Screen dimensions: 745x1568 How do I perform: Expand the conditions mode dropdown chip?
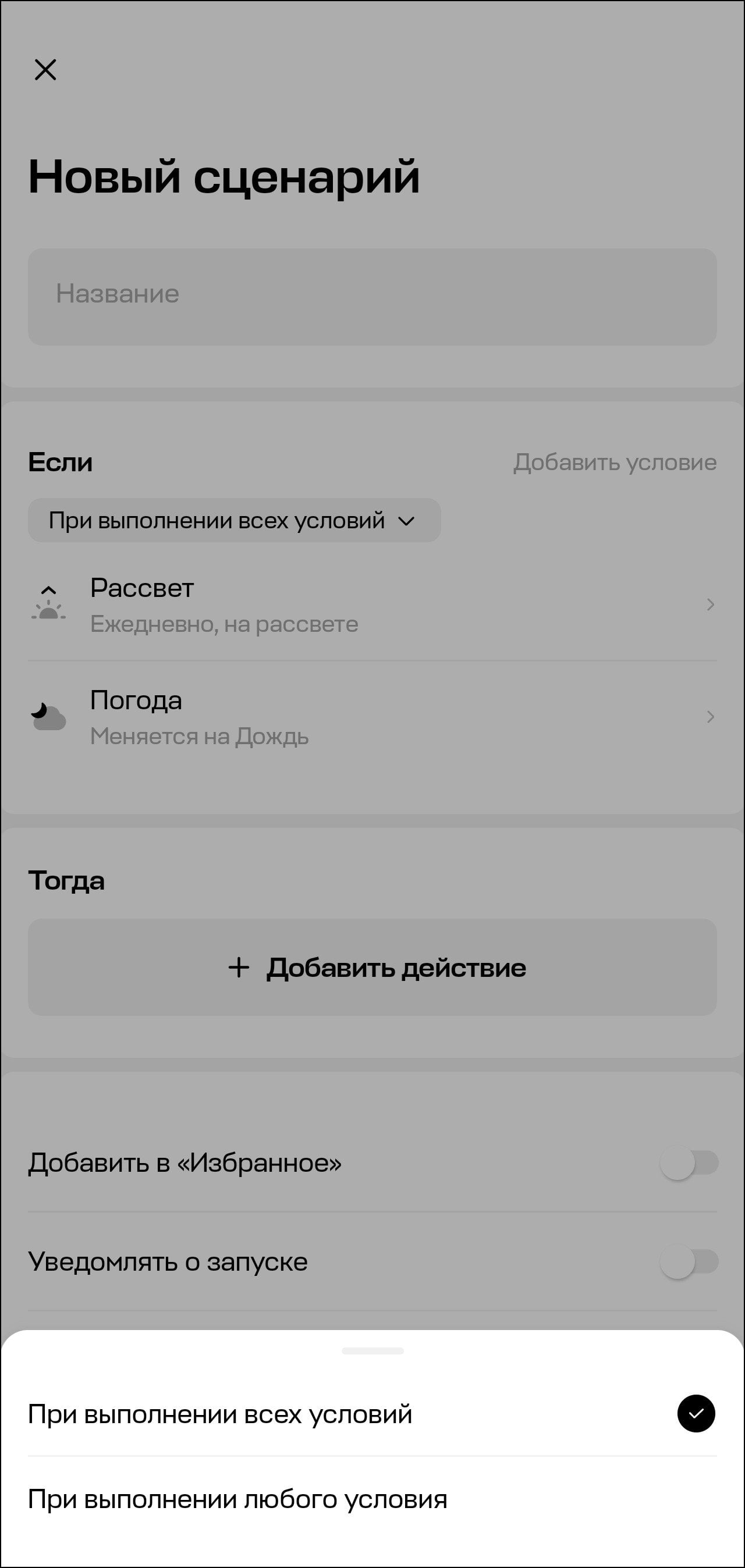point(235,520)
